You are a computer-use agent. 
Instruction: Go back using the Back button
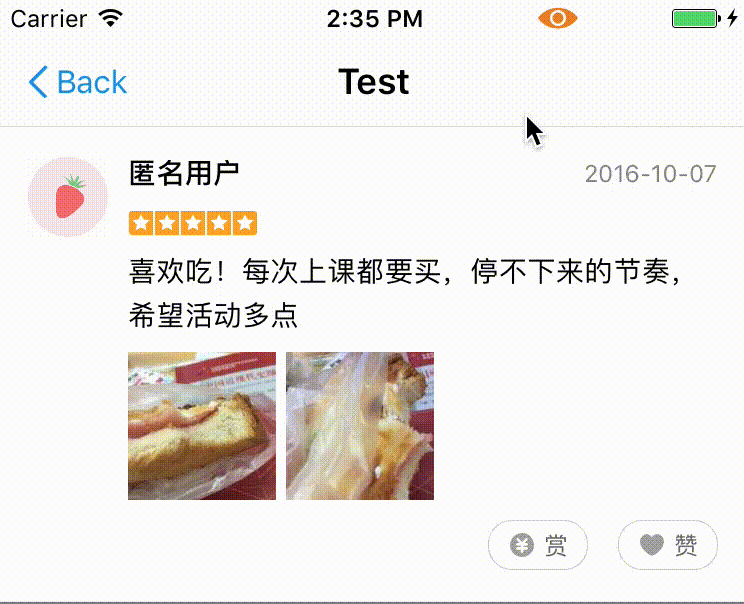coord(78,82)
